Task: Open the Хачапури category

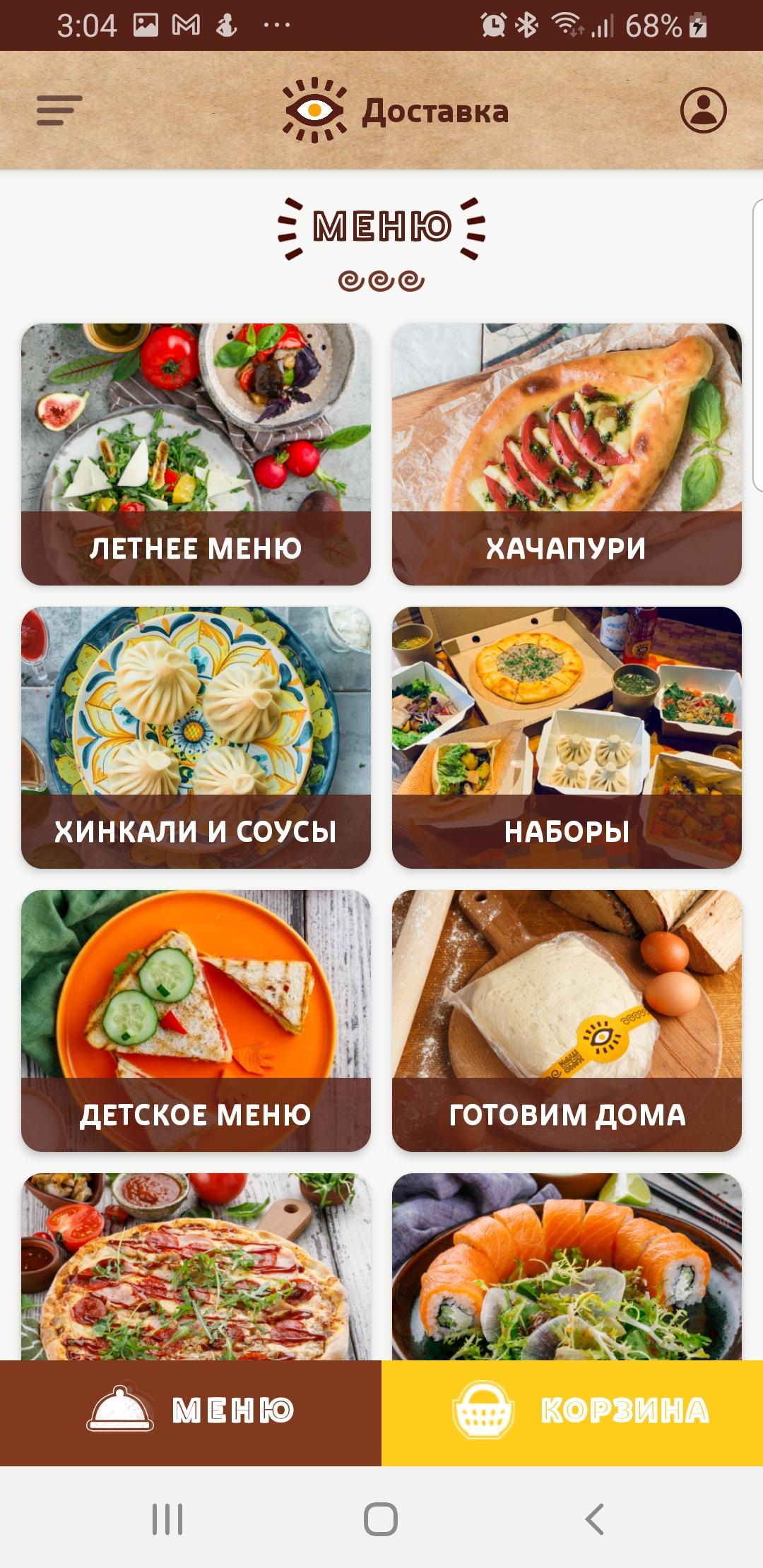Action: (567, 454)
